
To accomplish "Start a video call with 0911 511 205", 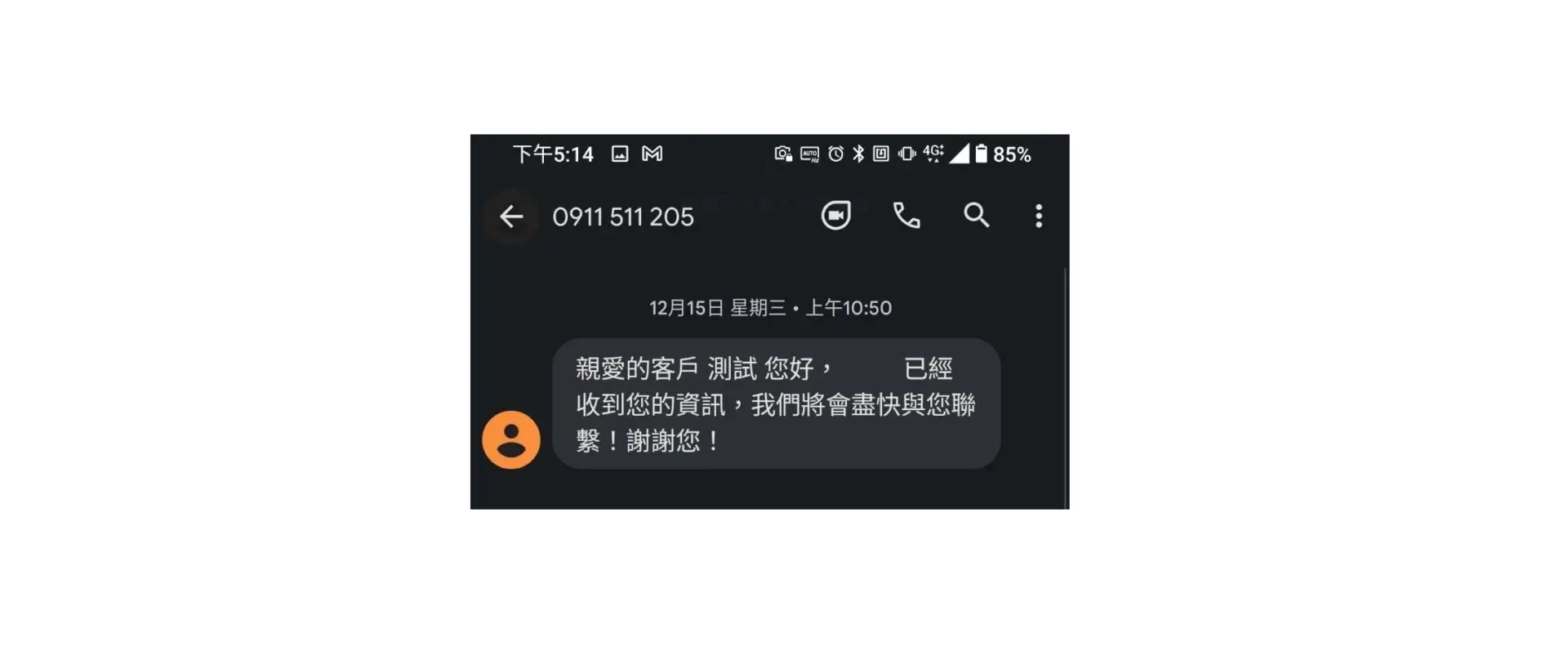I will pyautogui.click(x=835, y=216).
